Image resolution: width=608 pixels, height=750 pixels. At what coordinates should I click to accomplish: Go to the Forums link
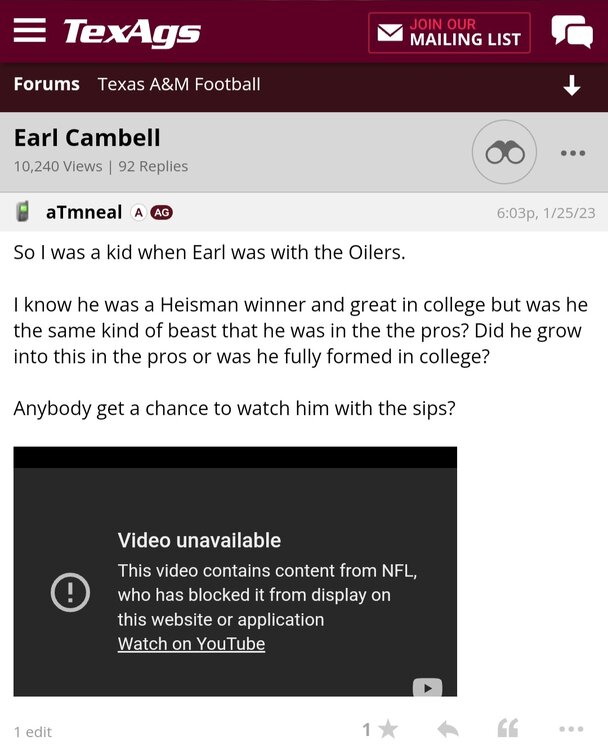pos(46,85)
